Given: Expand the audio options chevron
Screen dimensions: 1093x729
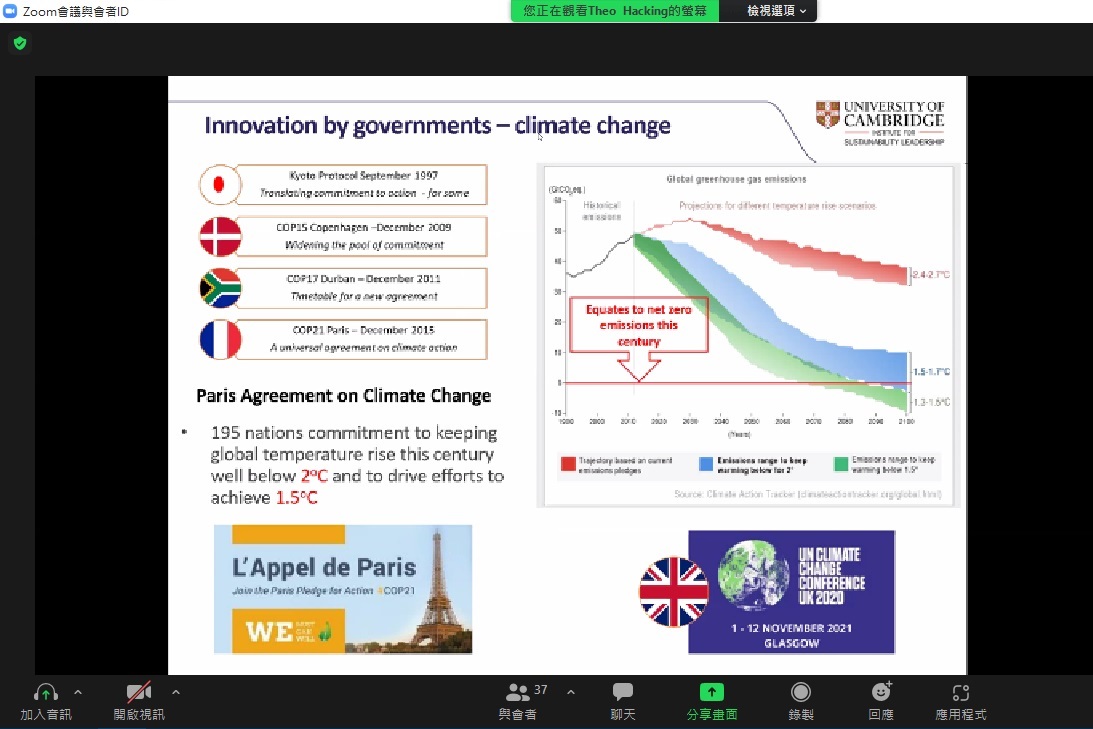Looking at the screenshot, I should pyautogui.click(x=78, y=692).
